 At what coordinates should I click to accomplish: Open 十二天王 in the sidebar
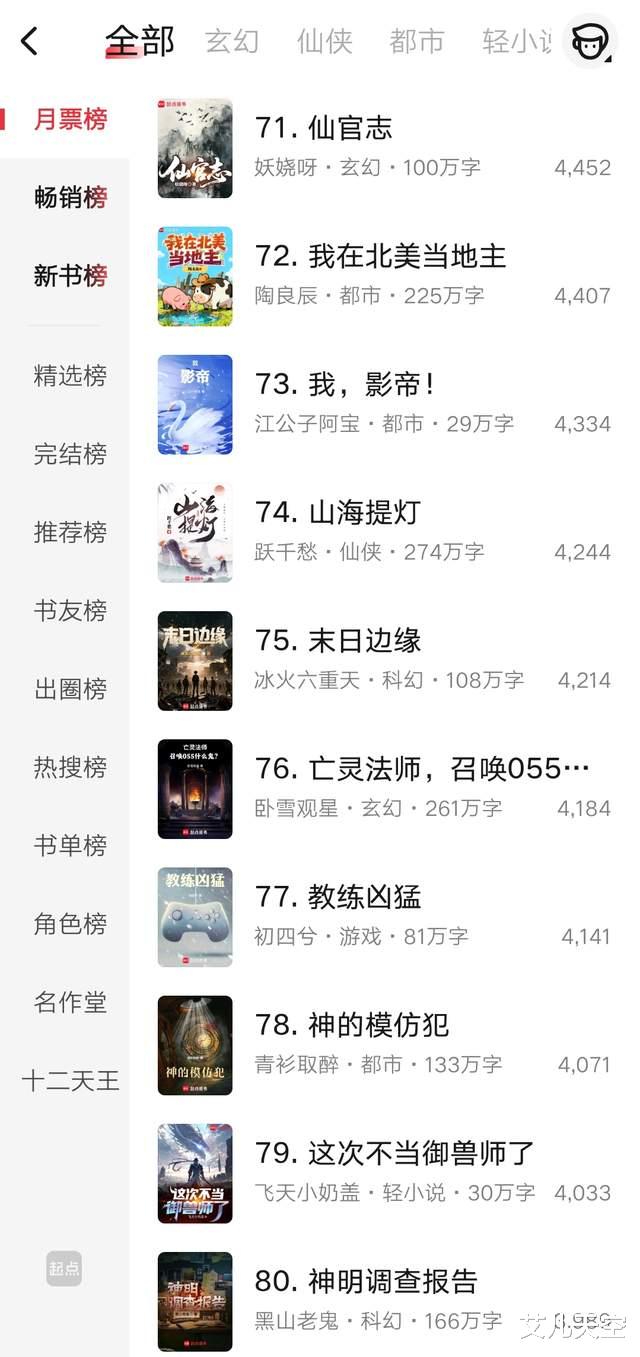70,1081
